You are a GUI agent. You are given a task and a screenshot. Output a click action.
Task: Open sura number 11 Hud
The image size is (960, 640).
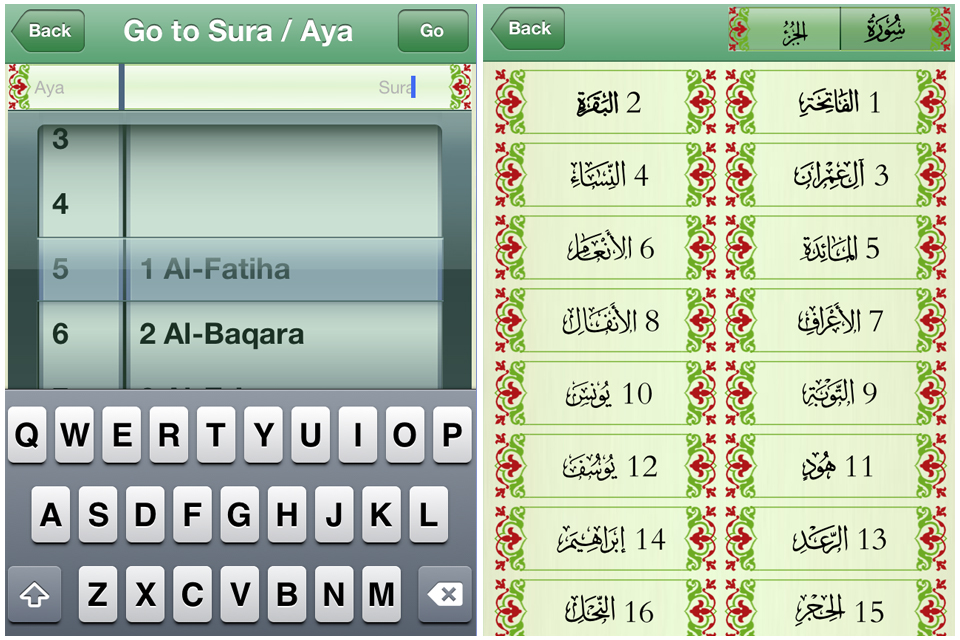click(x=836, y=466)
